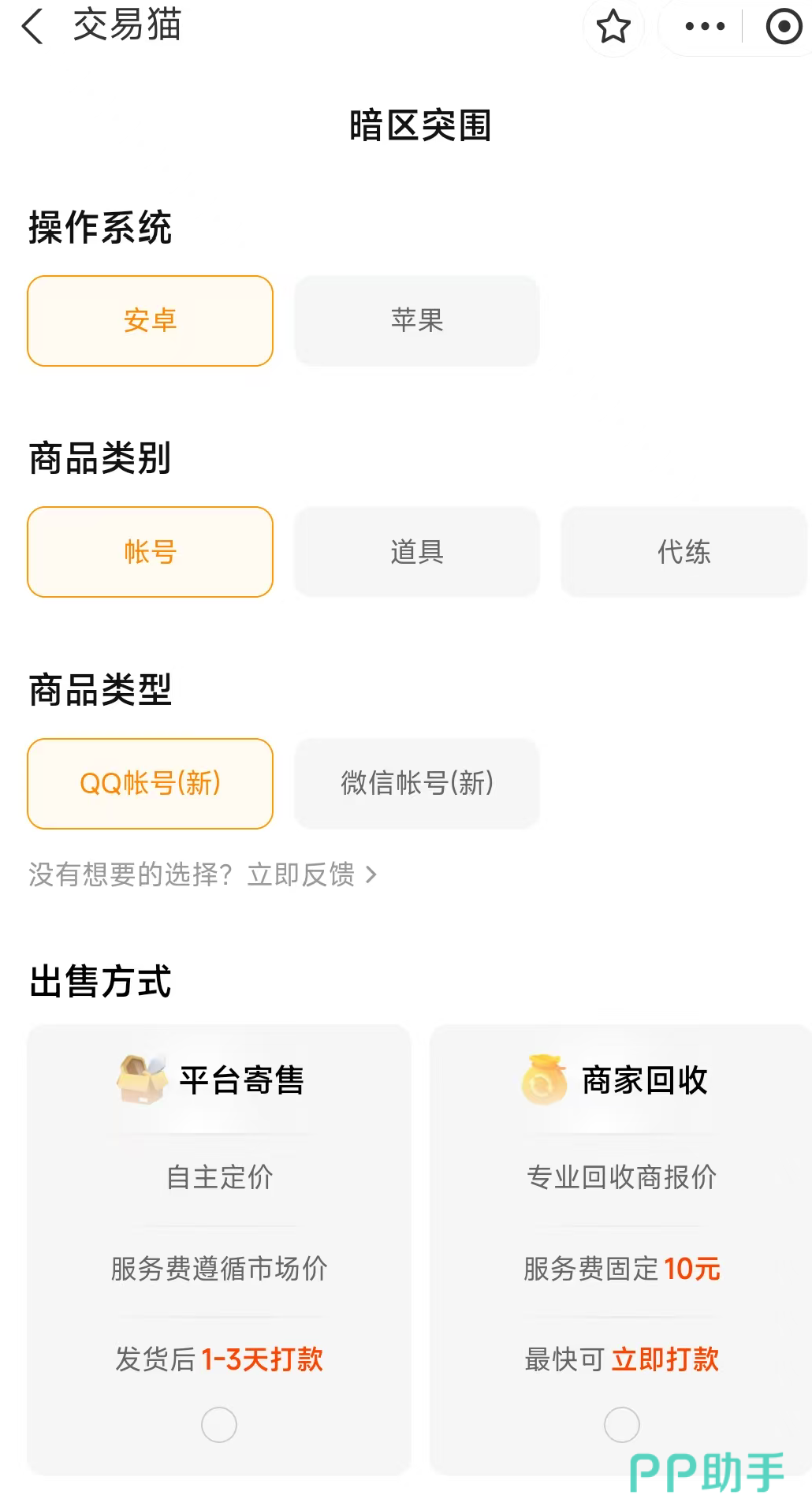Viewport: 812px width, 1510px height.
Task: Switch to the 微信帐号(新) product type
Action: tap(417, 784)
